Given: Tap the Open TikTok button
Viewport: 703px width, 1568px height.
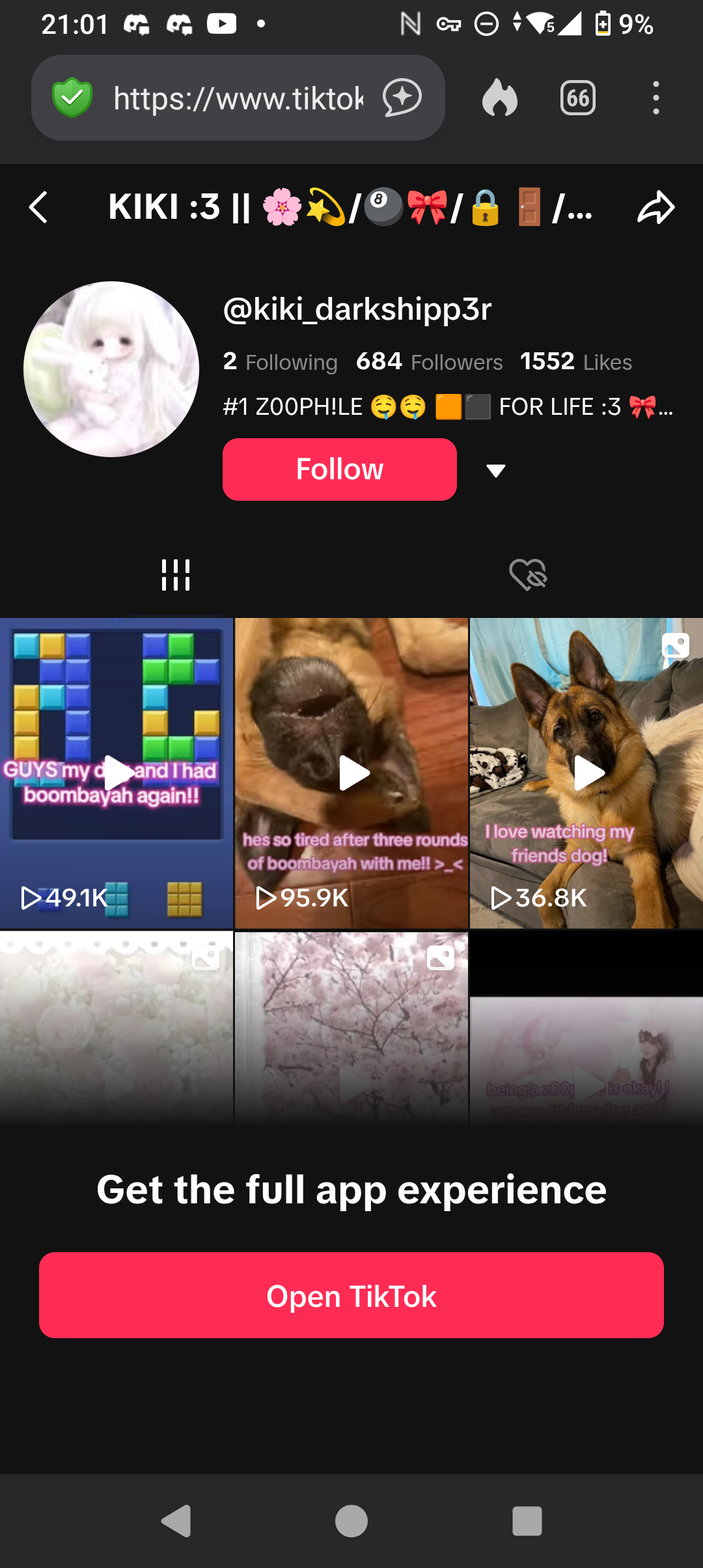Looking at the screenshot, I should 351,1295.
